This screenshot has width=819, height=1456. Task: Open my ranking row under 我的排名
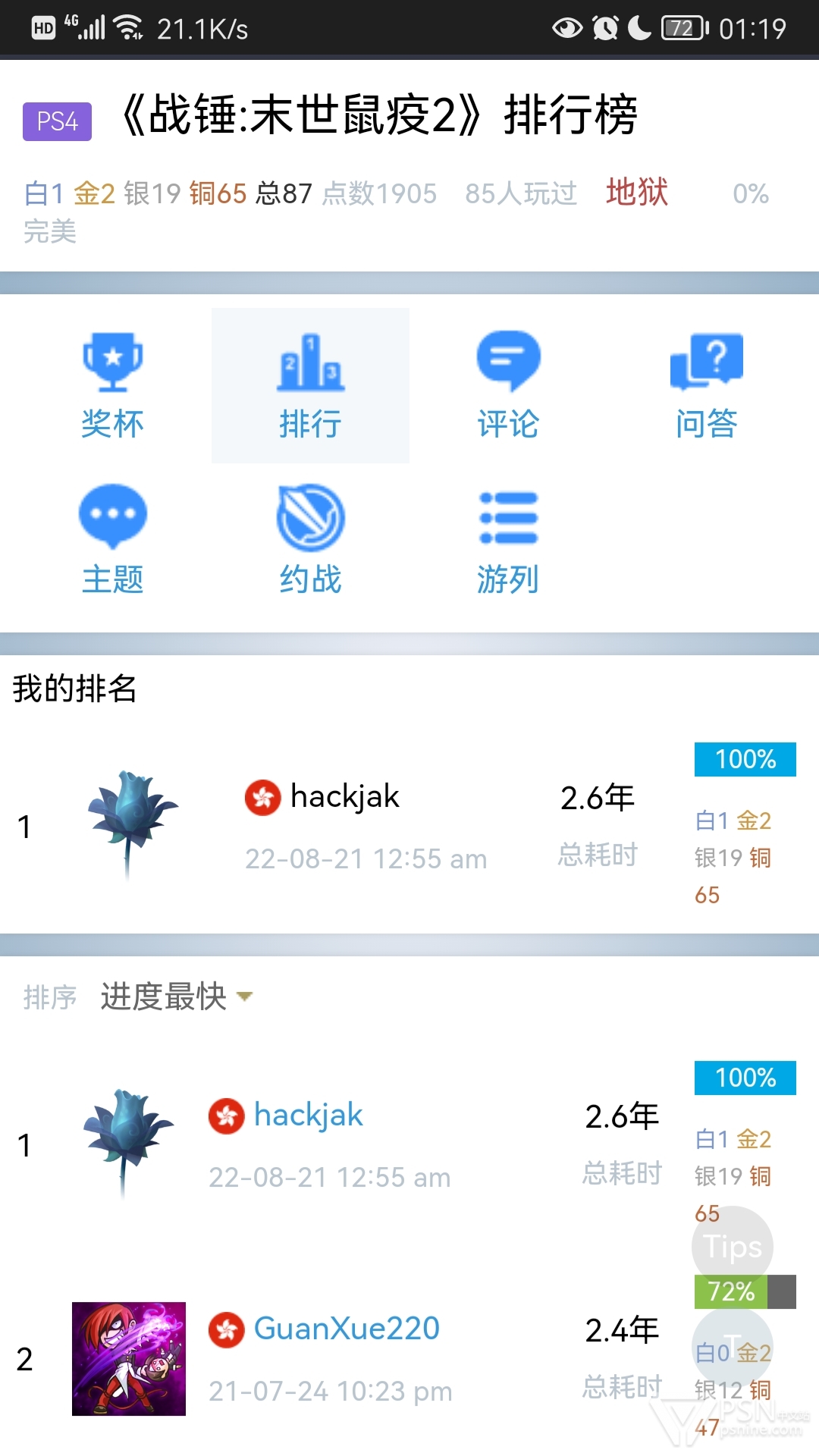tap(409, 827)
